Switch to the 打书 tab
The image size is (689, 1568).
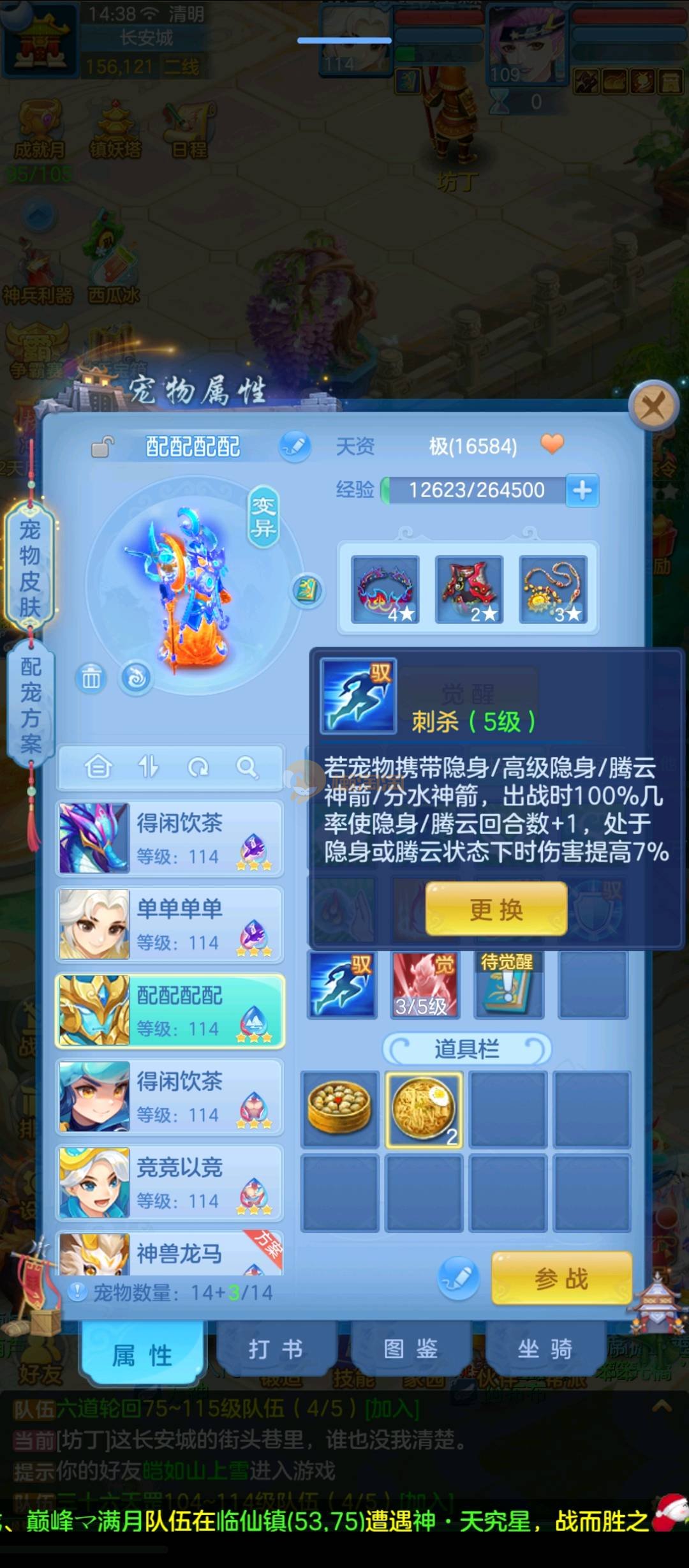coord(276,1349)
